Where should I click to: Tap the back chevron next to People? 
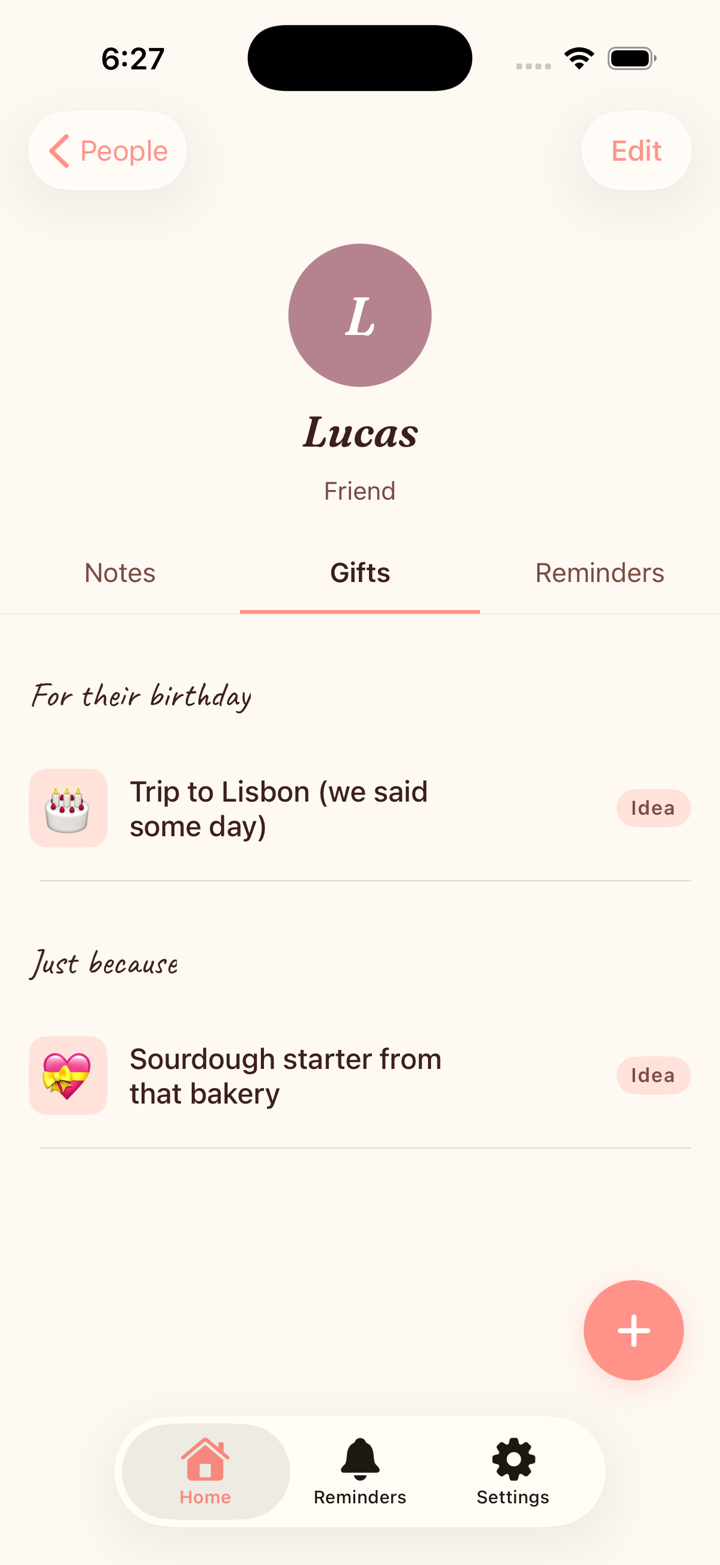point(58,150)
